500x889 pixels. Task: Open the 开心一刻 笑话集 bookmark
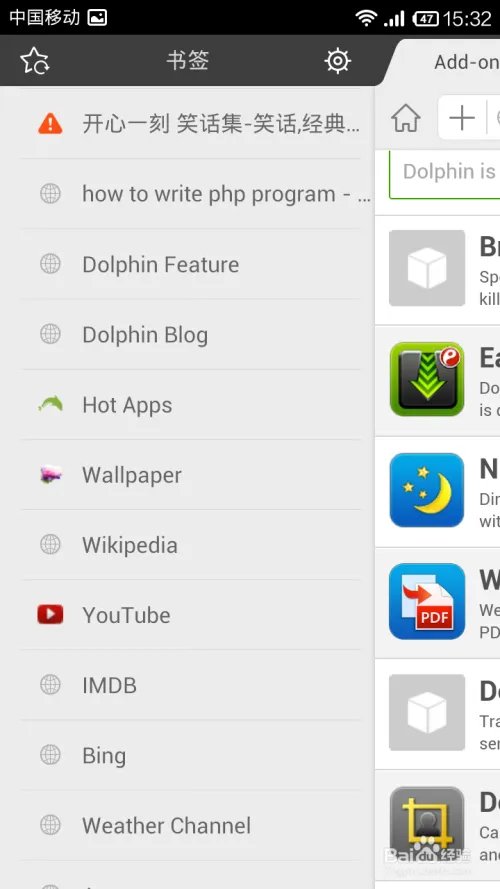point(190,123)
